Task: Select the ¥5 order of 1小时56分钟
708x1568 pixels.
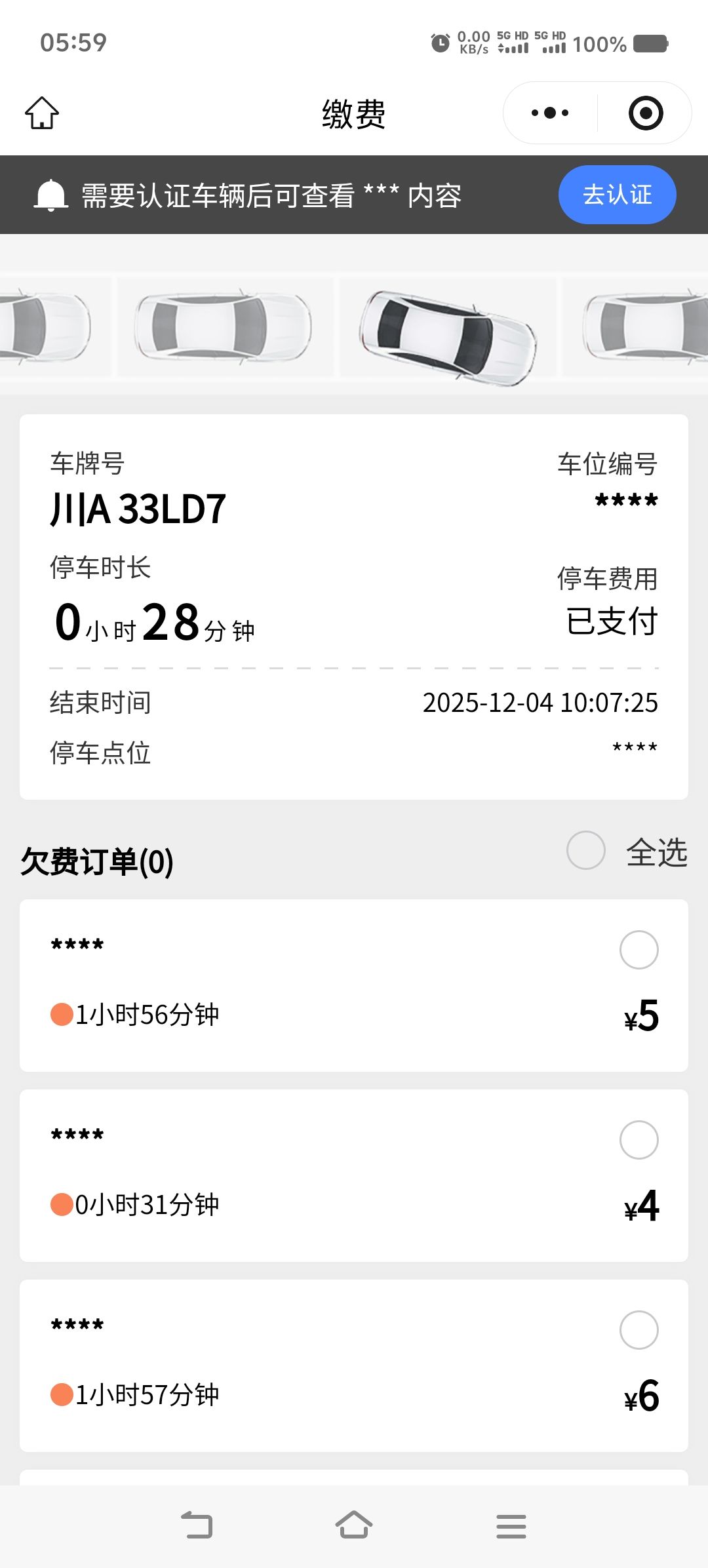Action: 639,950
